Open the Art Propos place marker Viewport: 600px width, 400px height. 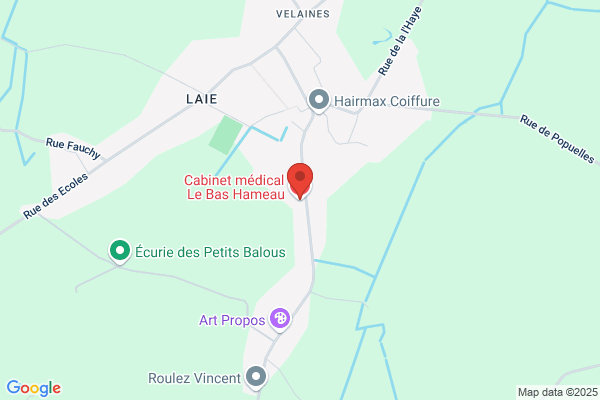pyautogui.click(x=280, y=319)
